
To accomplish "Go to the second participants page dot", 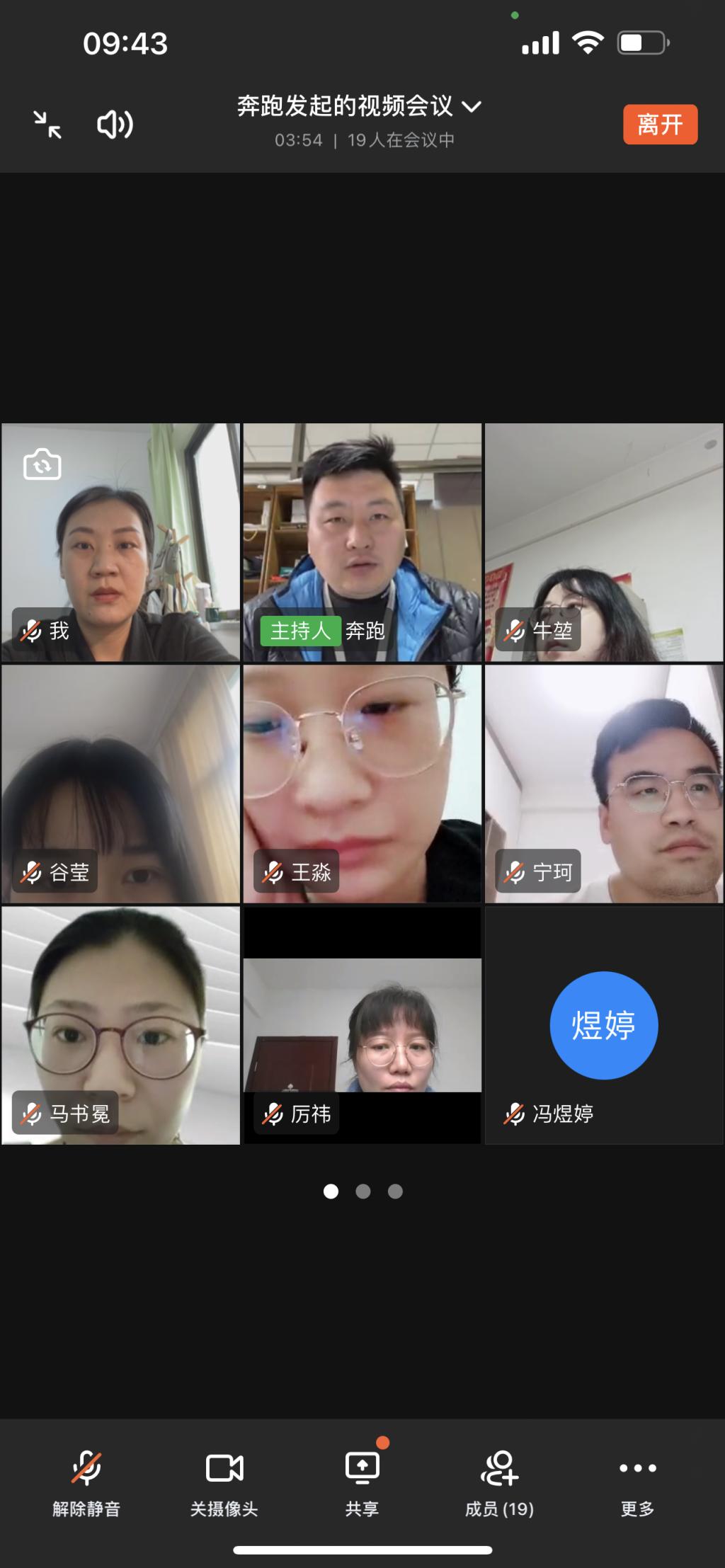I will click(x=363, y=1191).
